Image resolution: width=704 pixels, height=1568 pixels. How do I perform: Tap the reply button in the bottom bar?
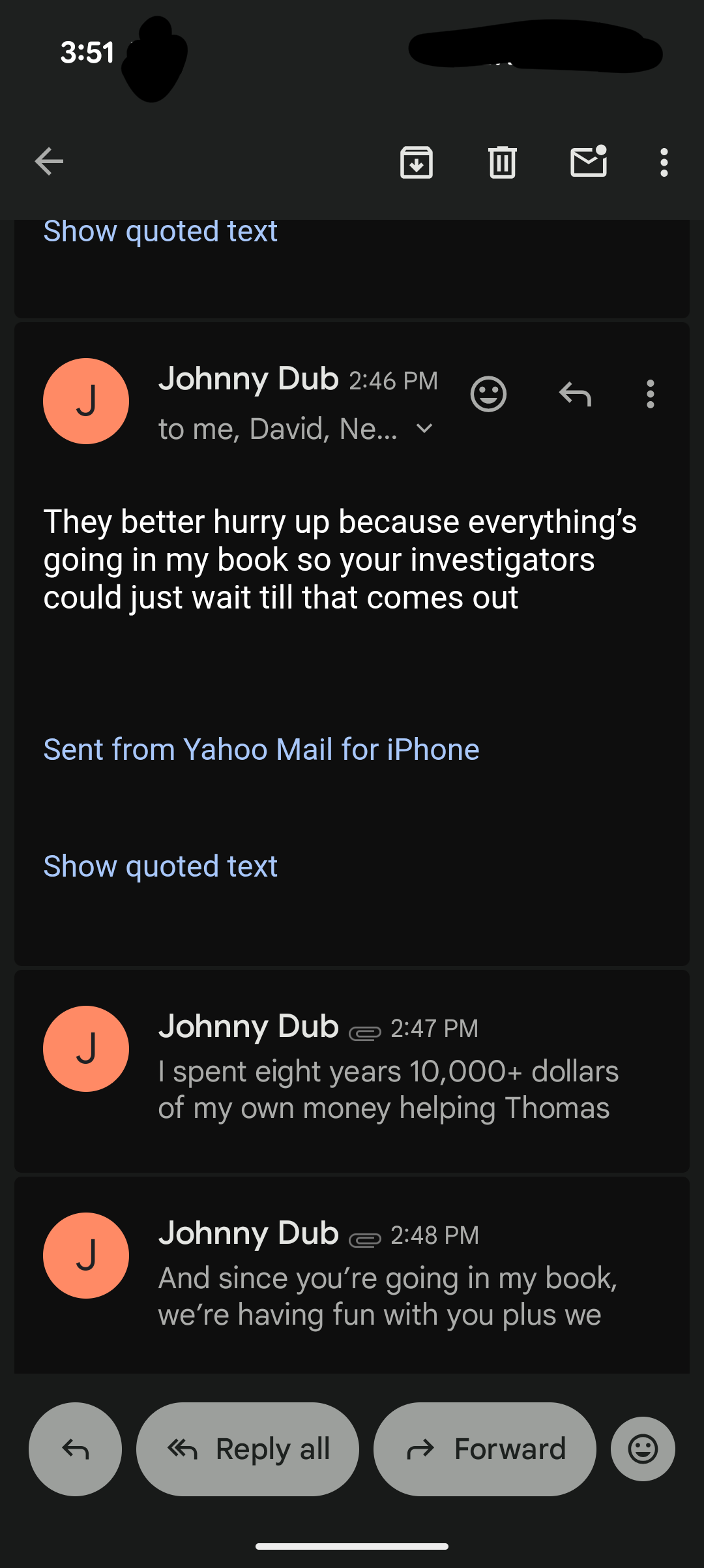pos(75,1449)
